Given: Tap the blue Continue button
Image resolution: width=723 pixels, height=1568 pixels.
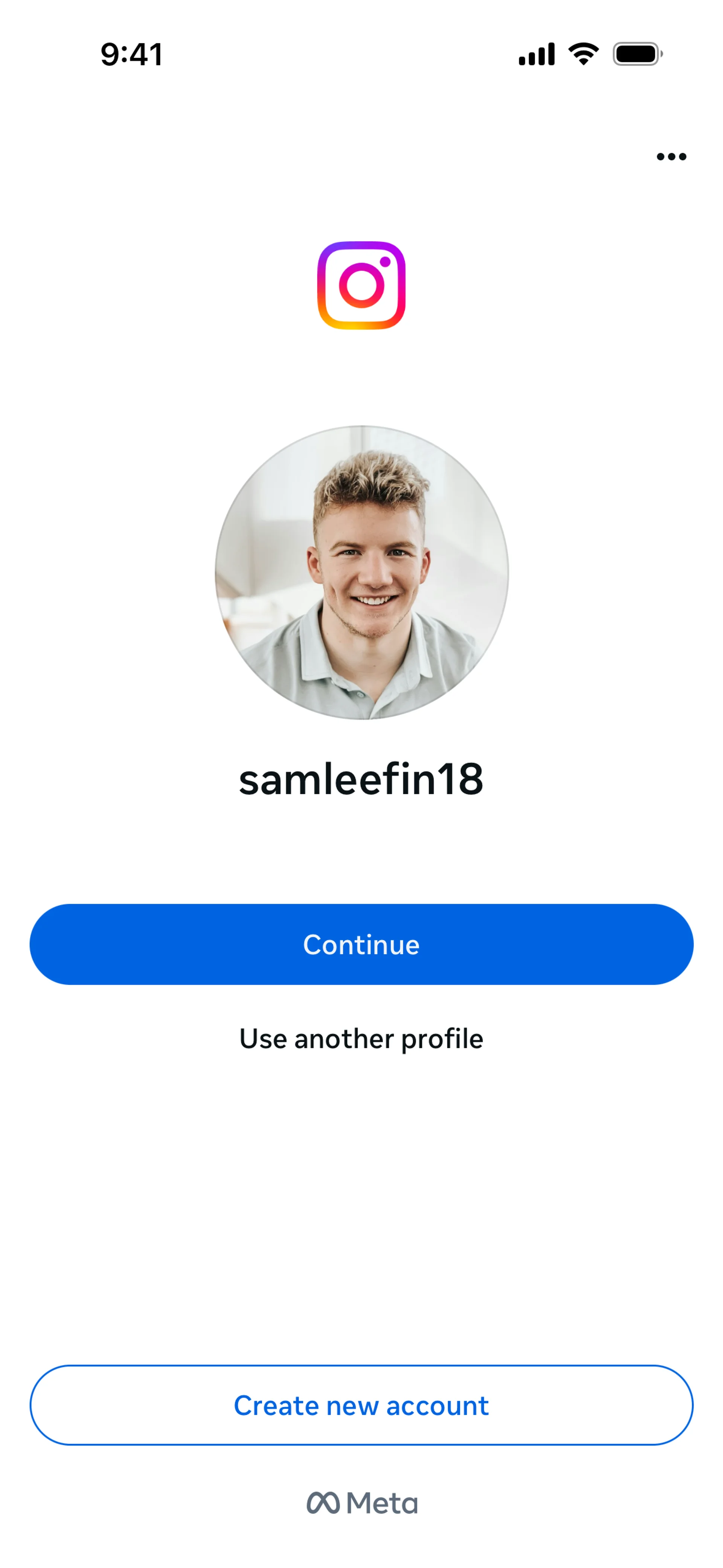Looking at the screenshot, I should (x=361, y=944).
